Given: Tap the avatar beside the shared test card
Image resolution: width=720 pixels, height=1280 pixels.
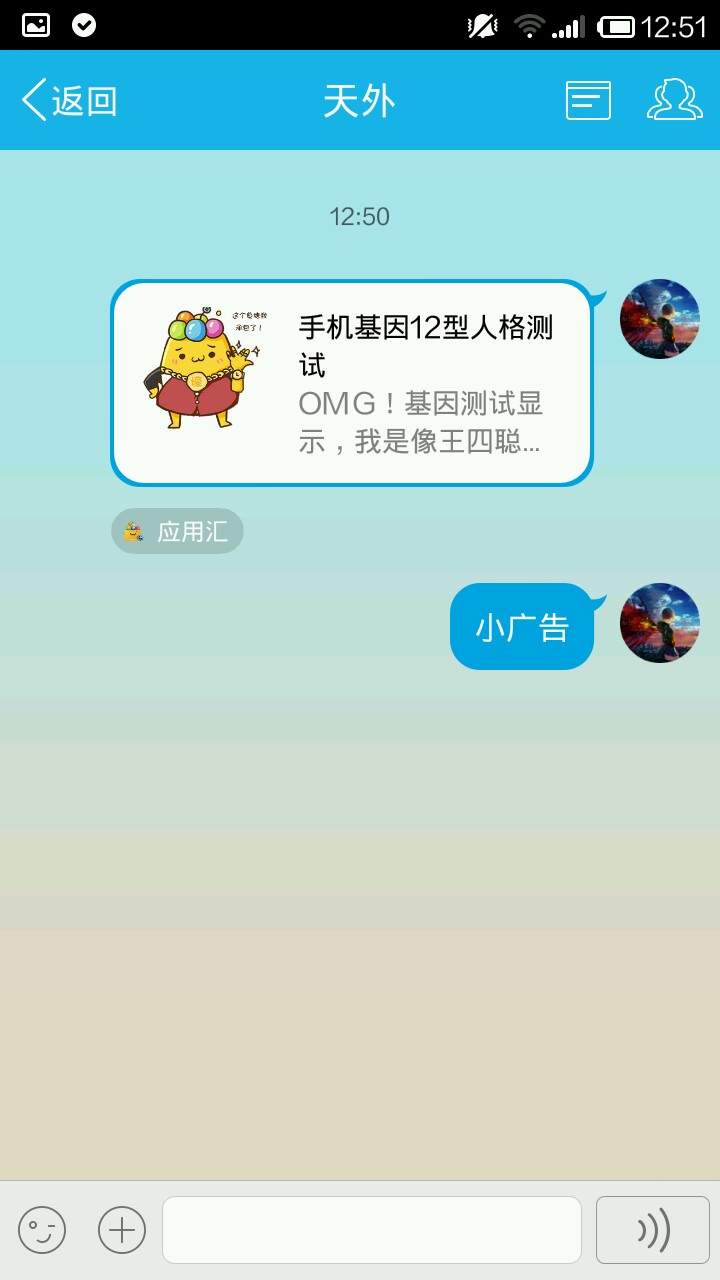Looking at the screenshot, I should [x=660, y=319].
